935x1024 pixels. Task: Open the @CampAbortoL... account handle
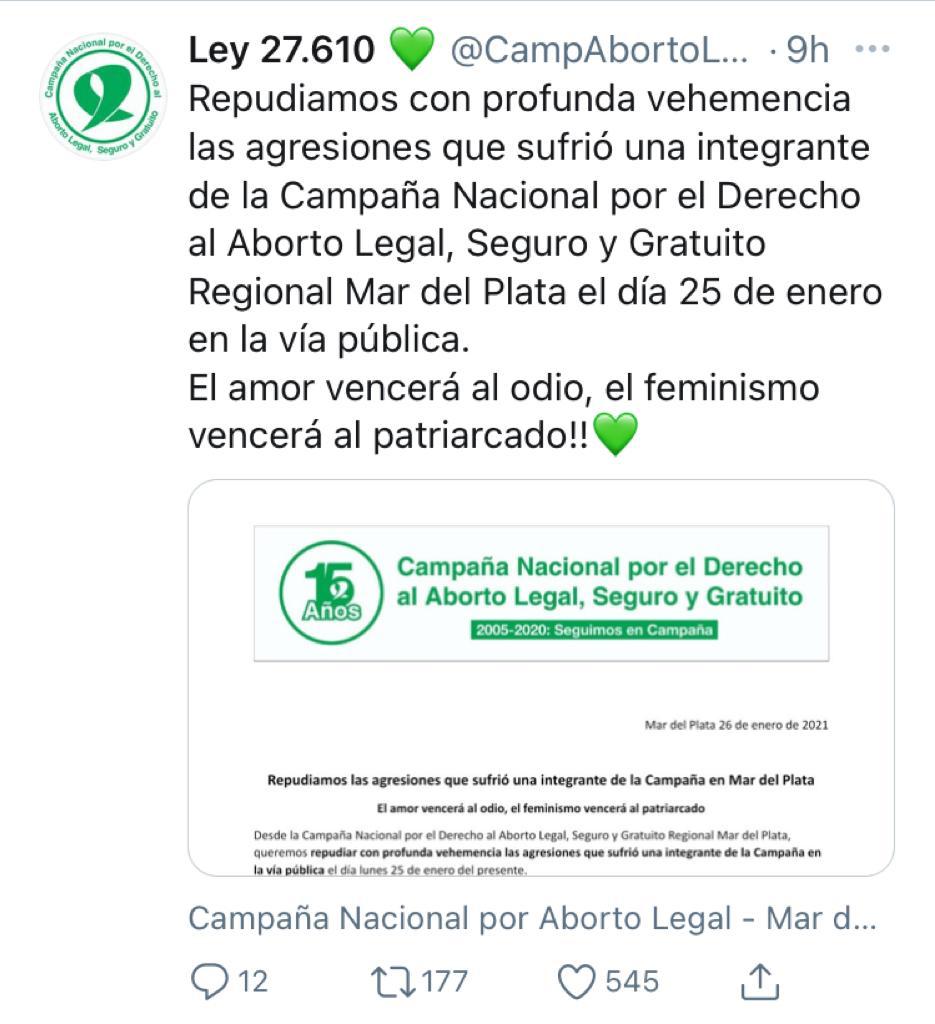tap(599, 50)
